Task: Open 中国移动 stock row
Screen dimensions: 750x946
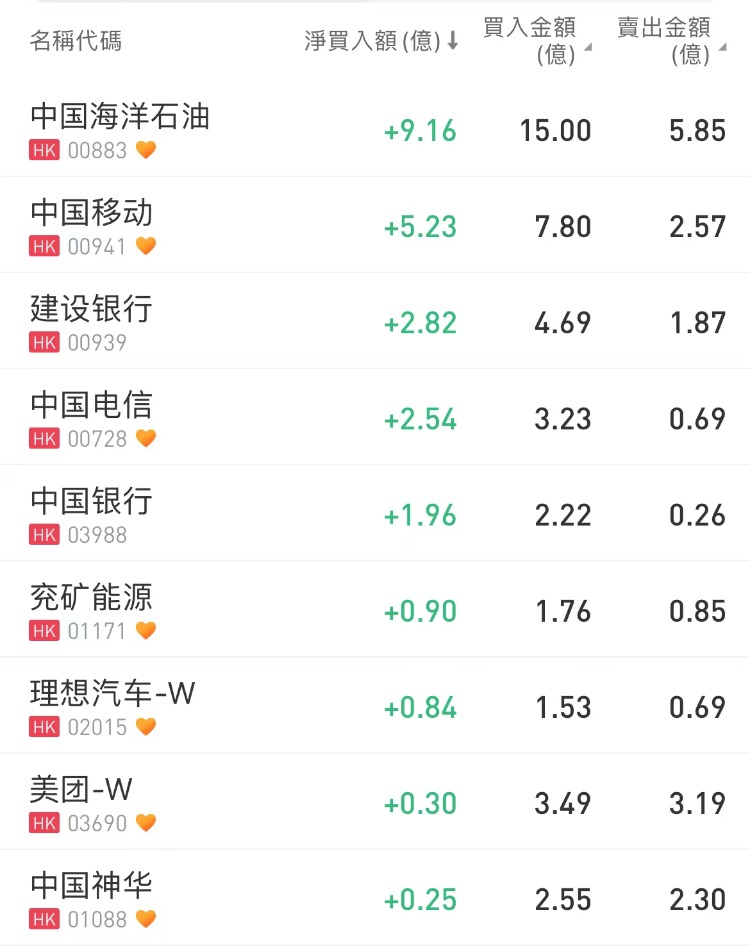Action: click(92, 213)
